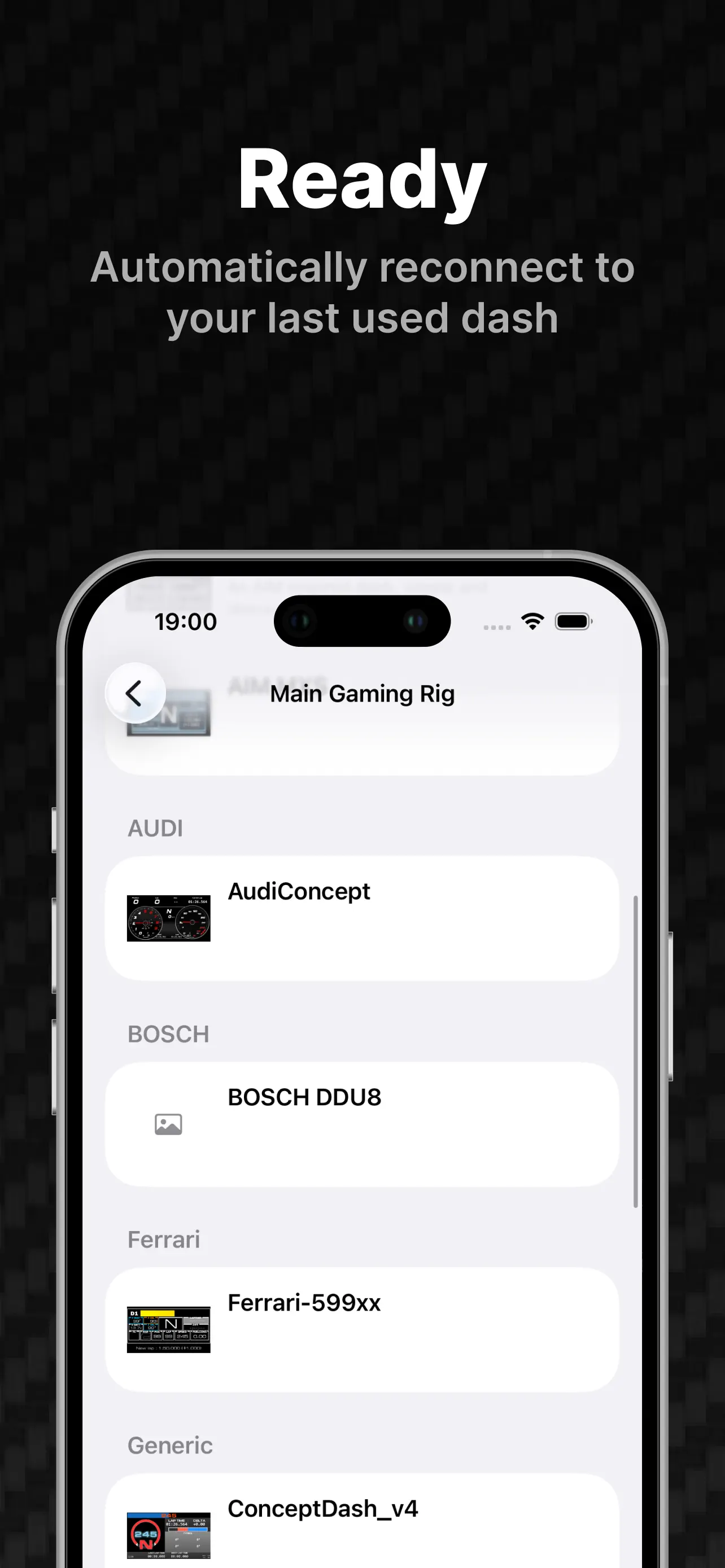Tap the Generic section label
Screen dimensions: 725x1568
(x=169, y=1445)
